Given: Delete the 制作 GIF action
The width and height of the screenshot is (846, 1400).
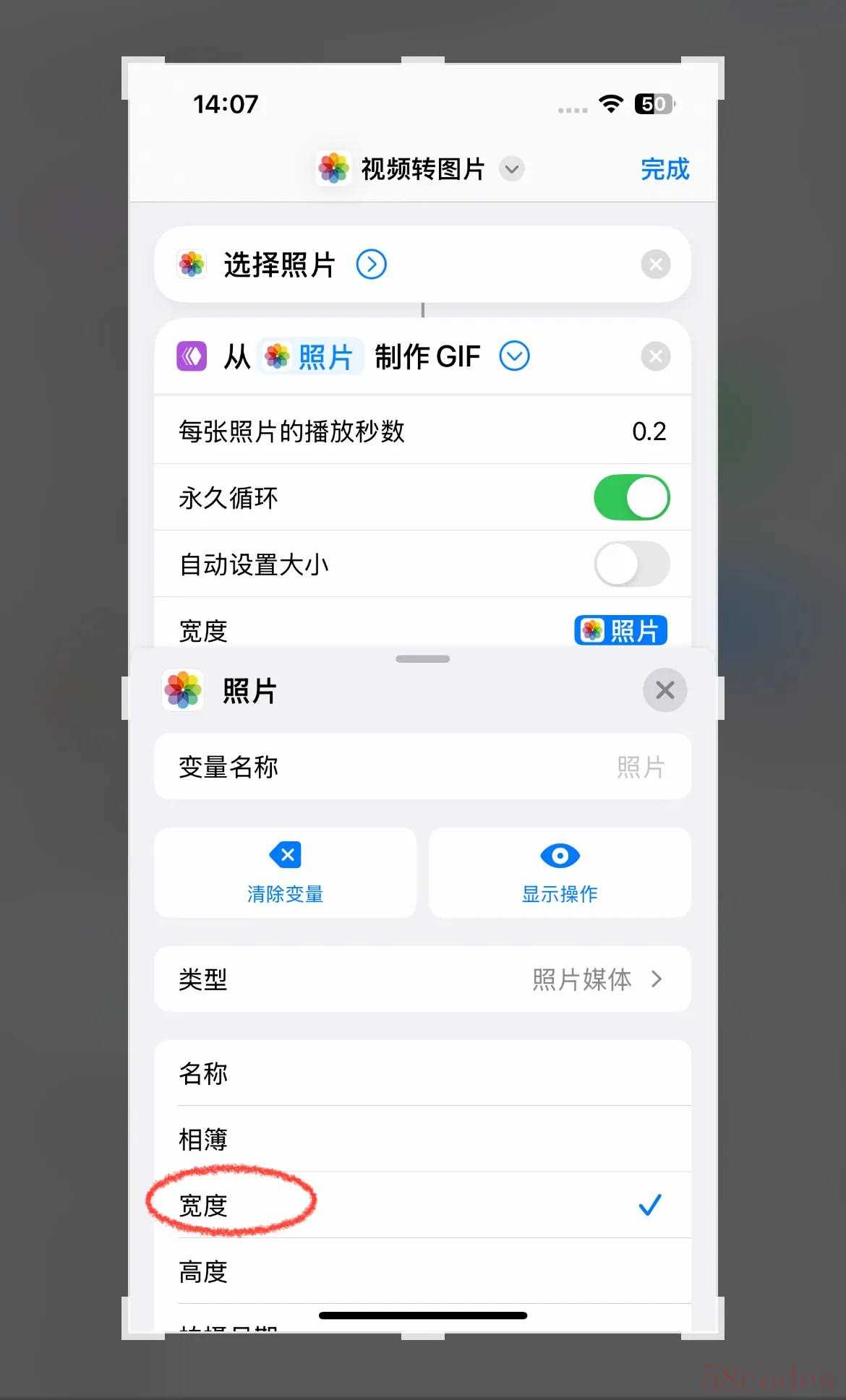Looking at the screenshot, I should coord(656,356).
